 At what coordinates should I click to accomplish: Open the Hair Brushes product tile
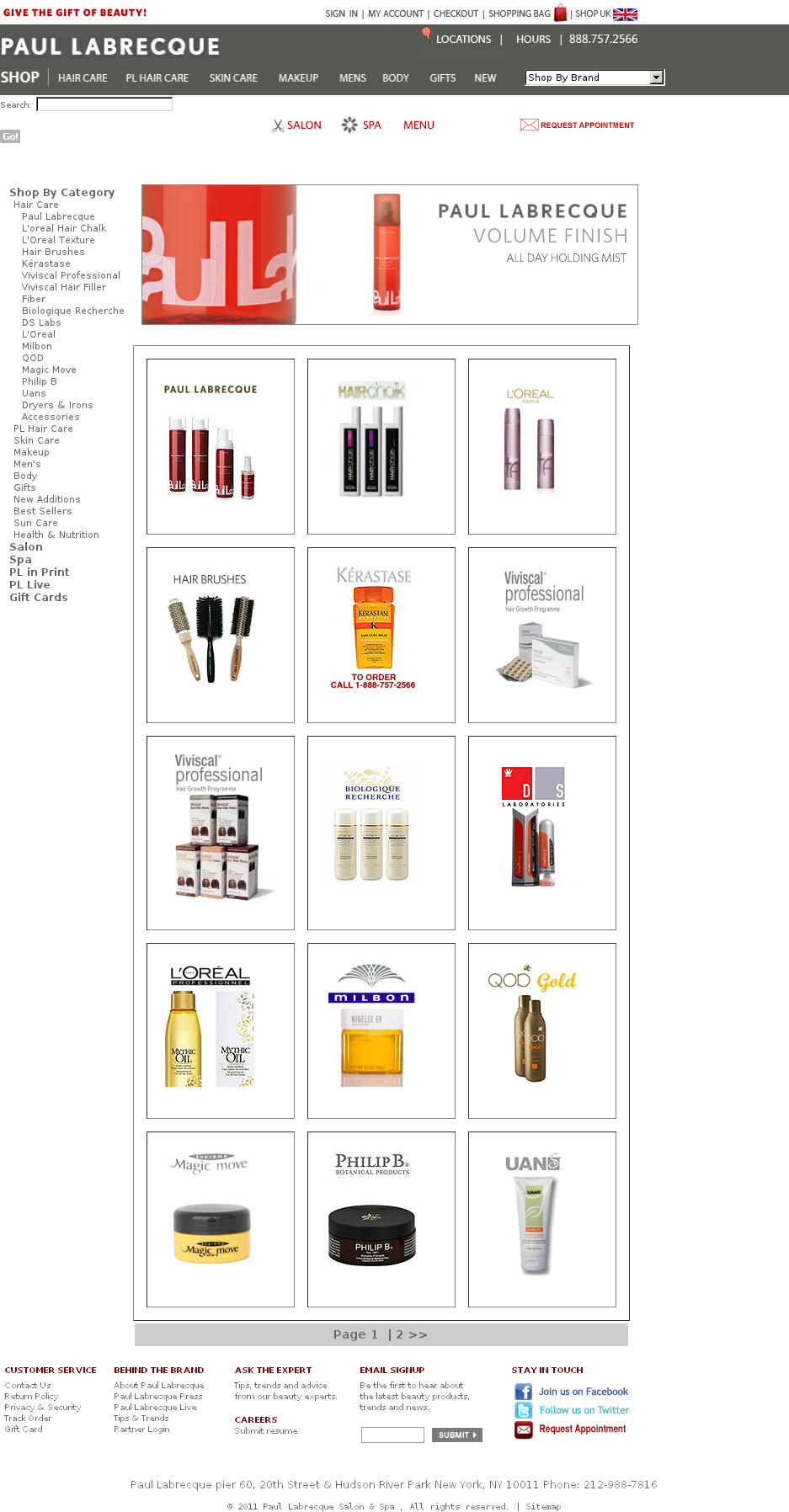221,635
